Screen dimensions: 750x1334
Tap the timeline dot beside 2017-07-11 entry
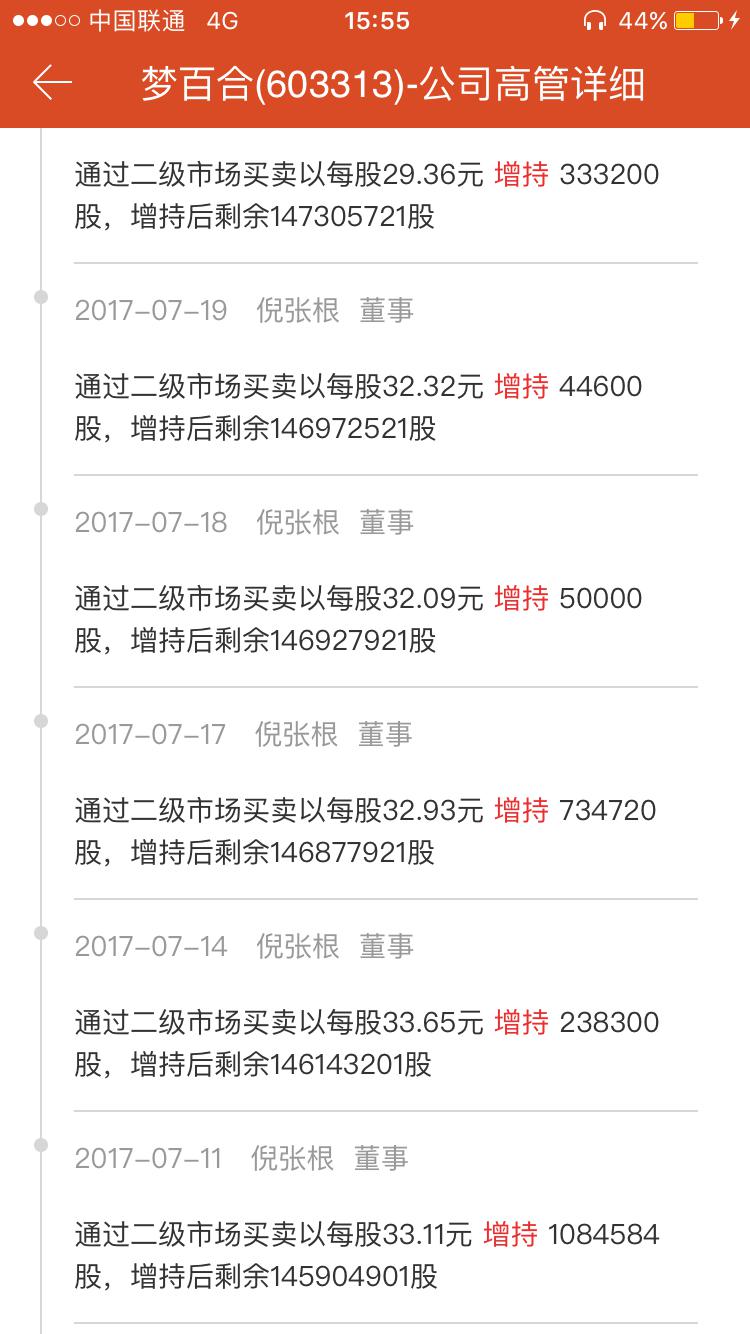click(x=40, y=1144)
